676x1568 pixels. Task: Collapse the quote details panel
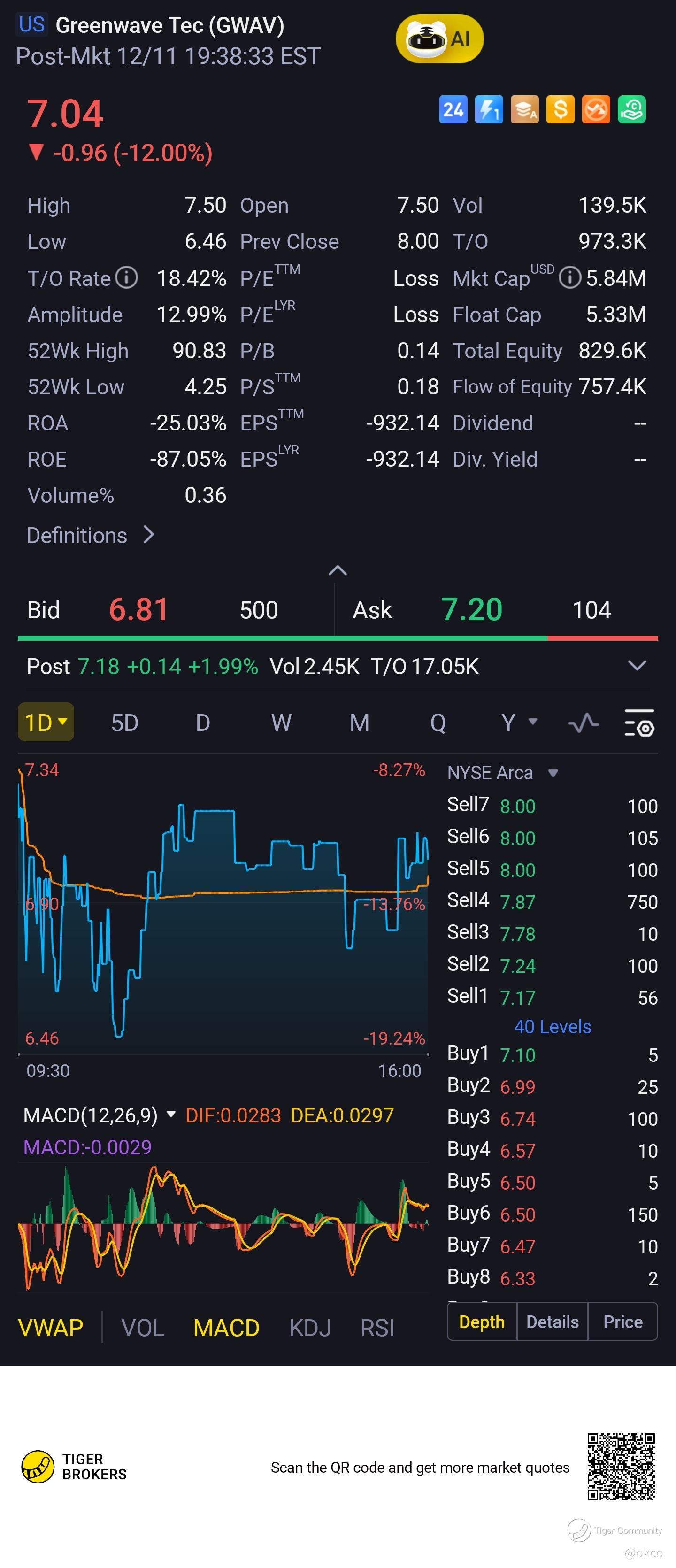pyautogui.click(x=338, y=570)
